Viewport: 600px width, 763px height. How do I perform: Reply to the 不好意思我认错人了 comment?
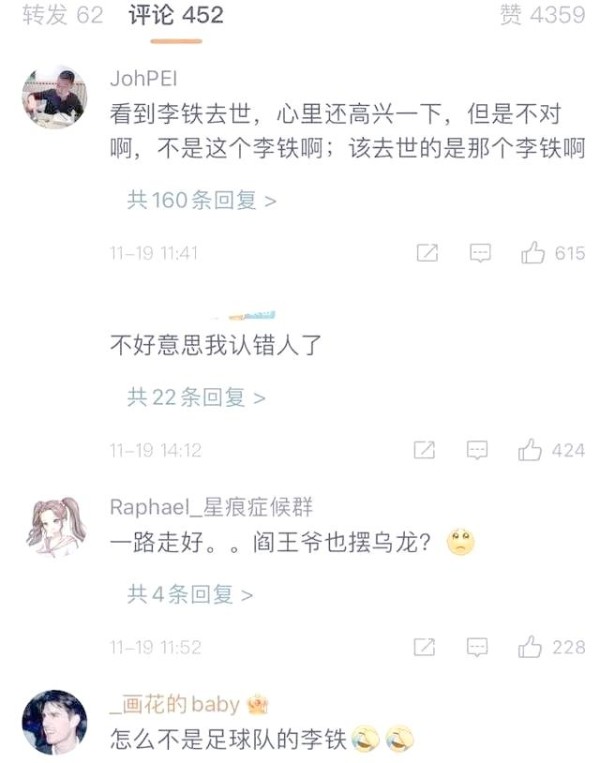pos(478,451)
